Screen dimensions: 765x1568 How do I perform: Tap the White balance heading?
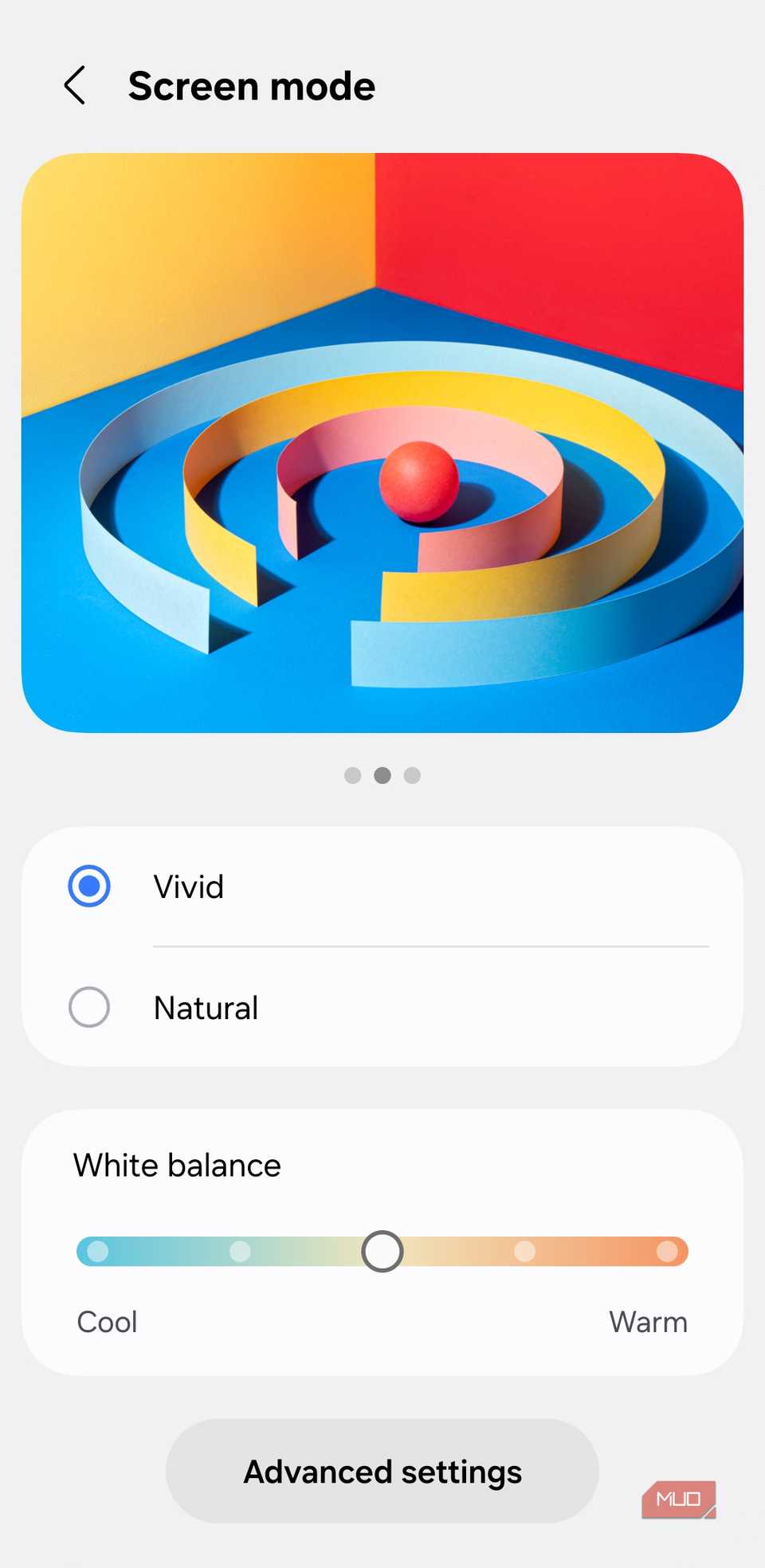tap(176, 1165)
